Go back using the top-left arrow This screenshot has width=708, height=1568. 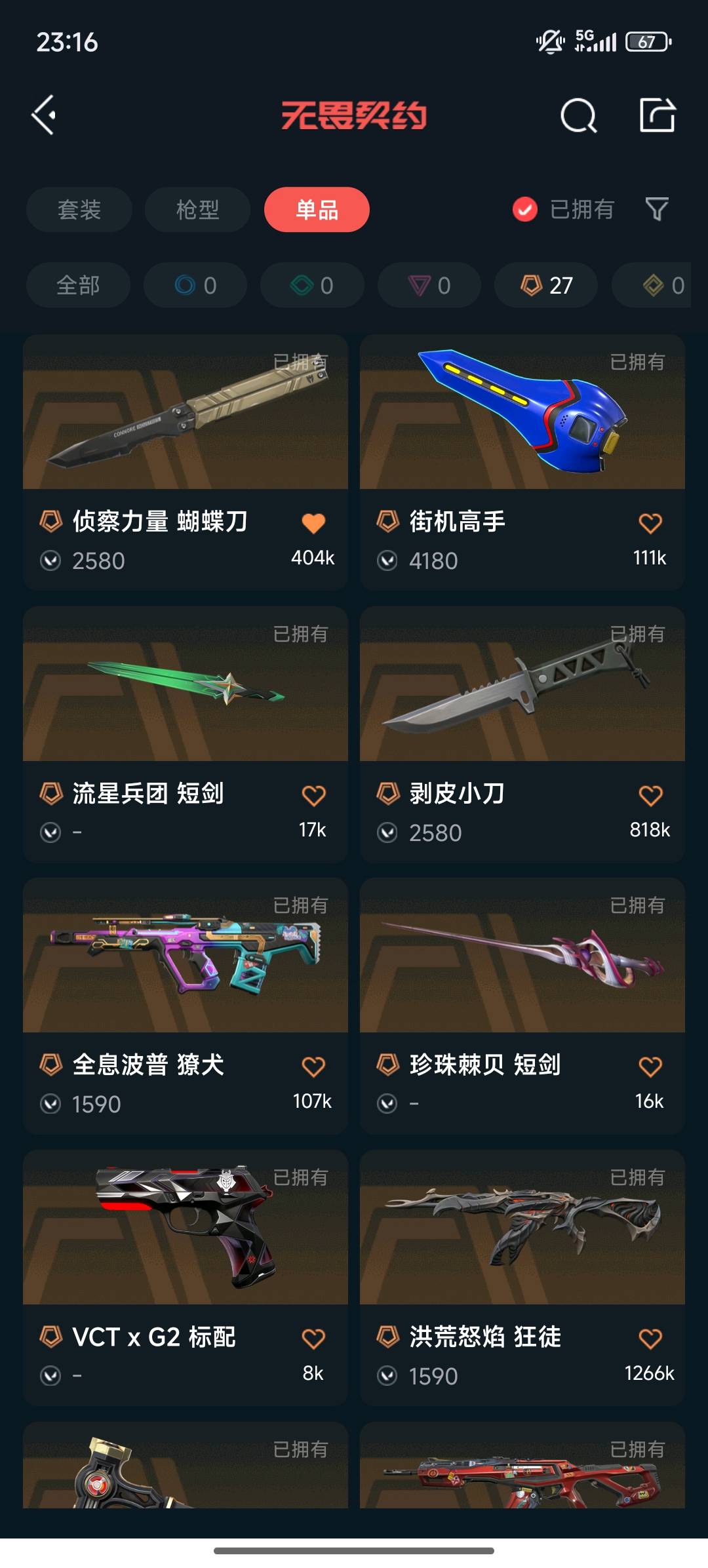tap(44, 115)
